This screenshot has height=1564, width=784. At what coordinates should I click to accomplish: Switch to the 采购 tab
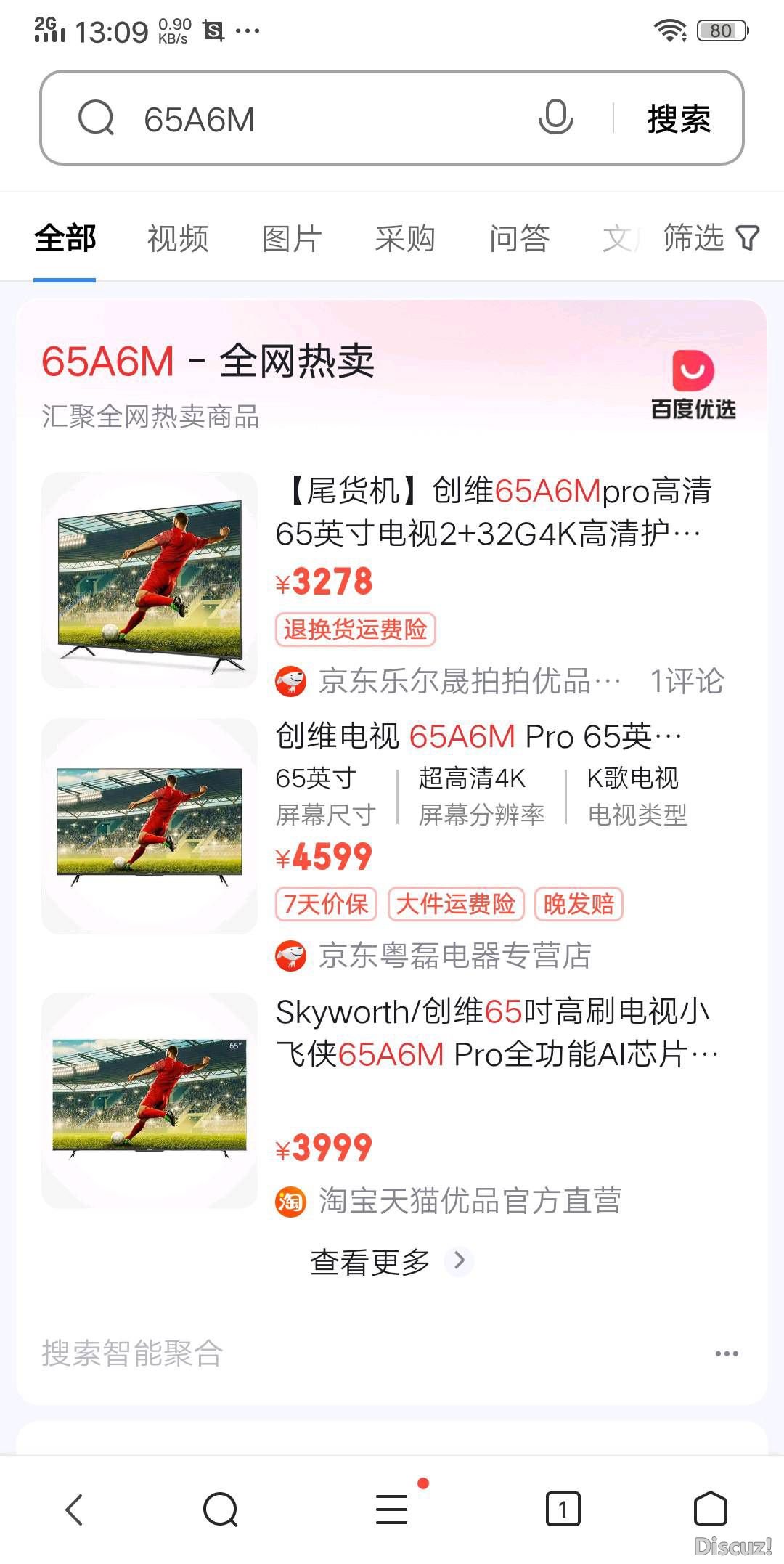tap(405, 238)
